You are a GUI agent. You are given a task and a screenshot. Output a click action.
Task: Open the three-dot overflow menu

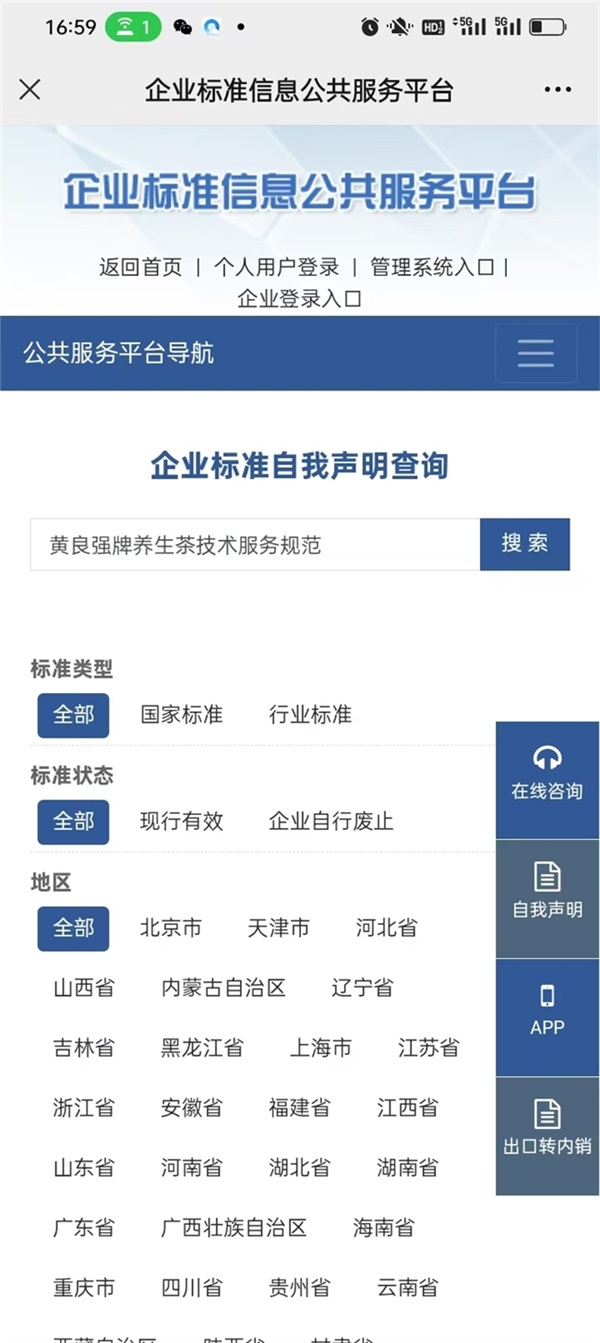click(x=558, y=90)
